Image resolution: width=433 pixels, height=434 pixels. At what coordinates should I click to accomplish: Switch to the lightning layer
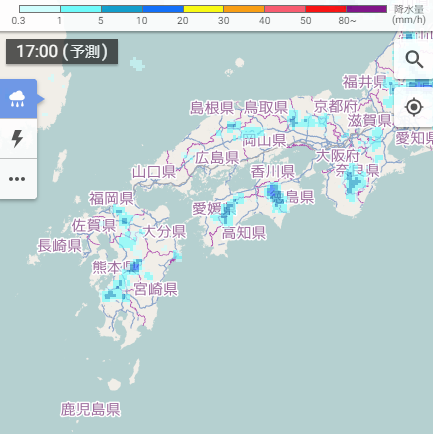point(18,139)
